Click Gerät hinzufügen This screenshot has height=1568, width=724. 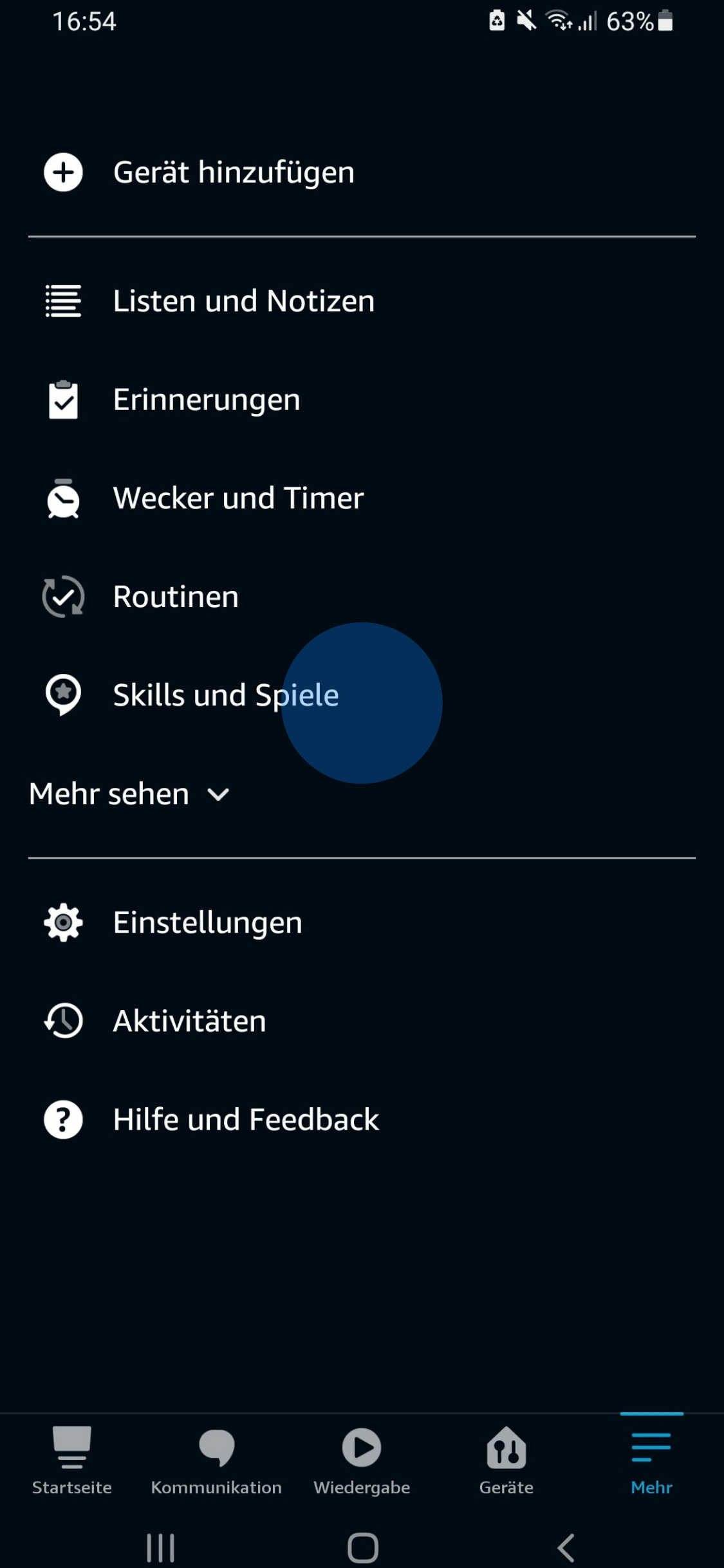233,172
